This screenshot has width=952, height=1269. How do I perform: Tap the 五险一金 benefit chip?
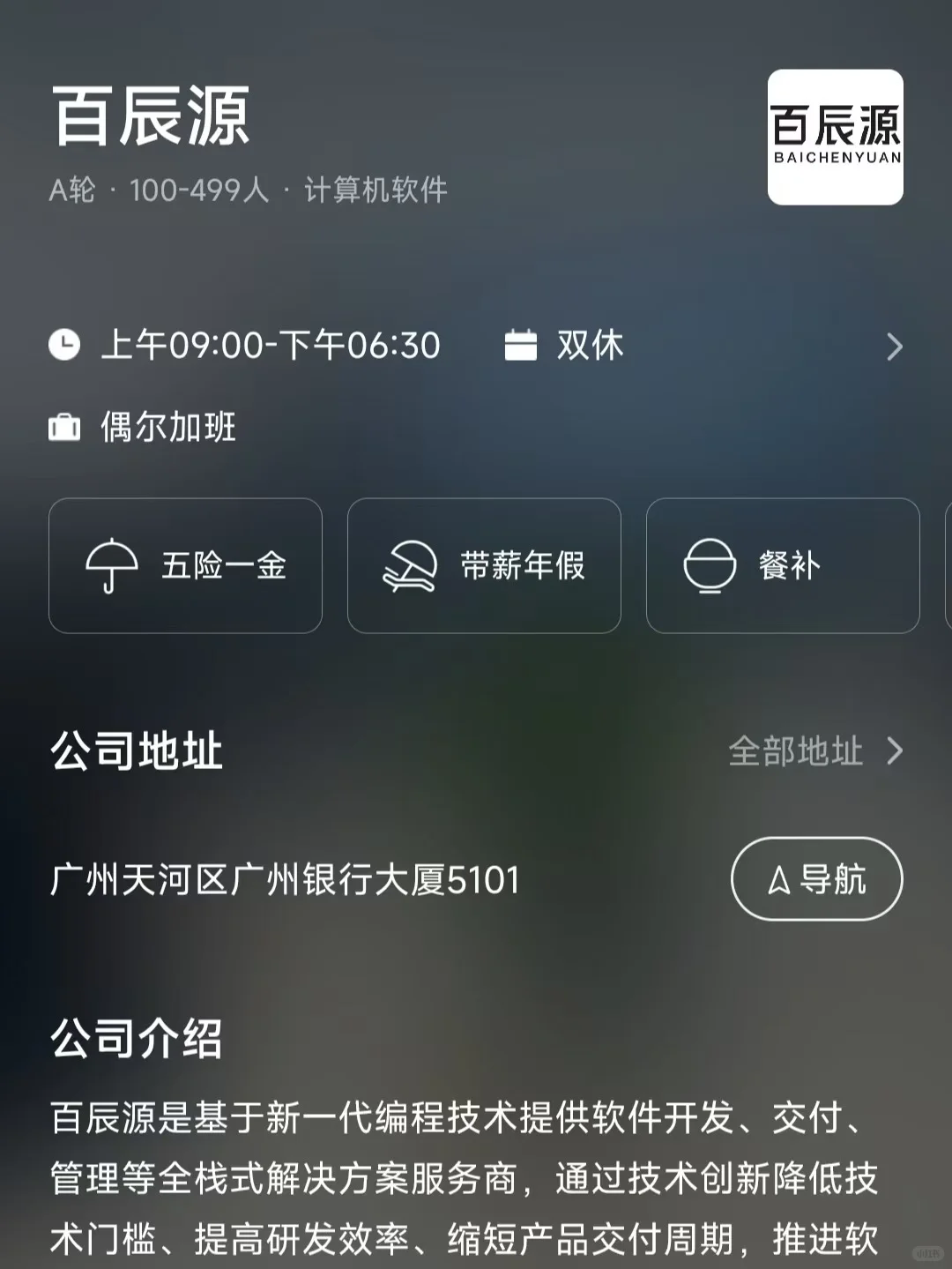point(185,565)
